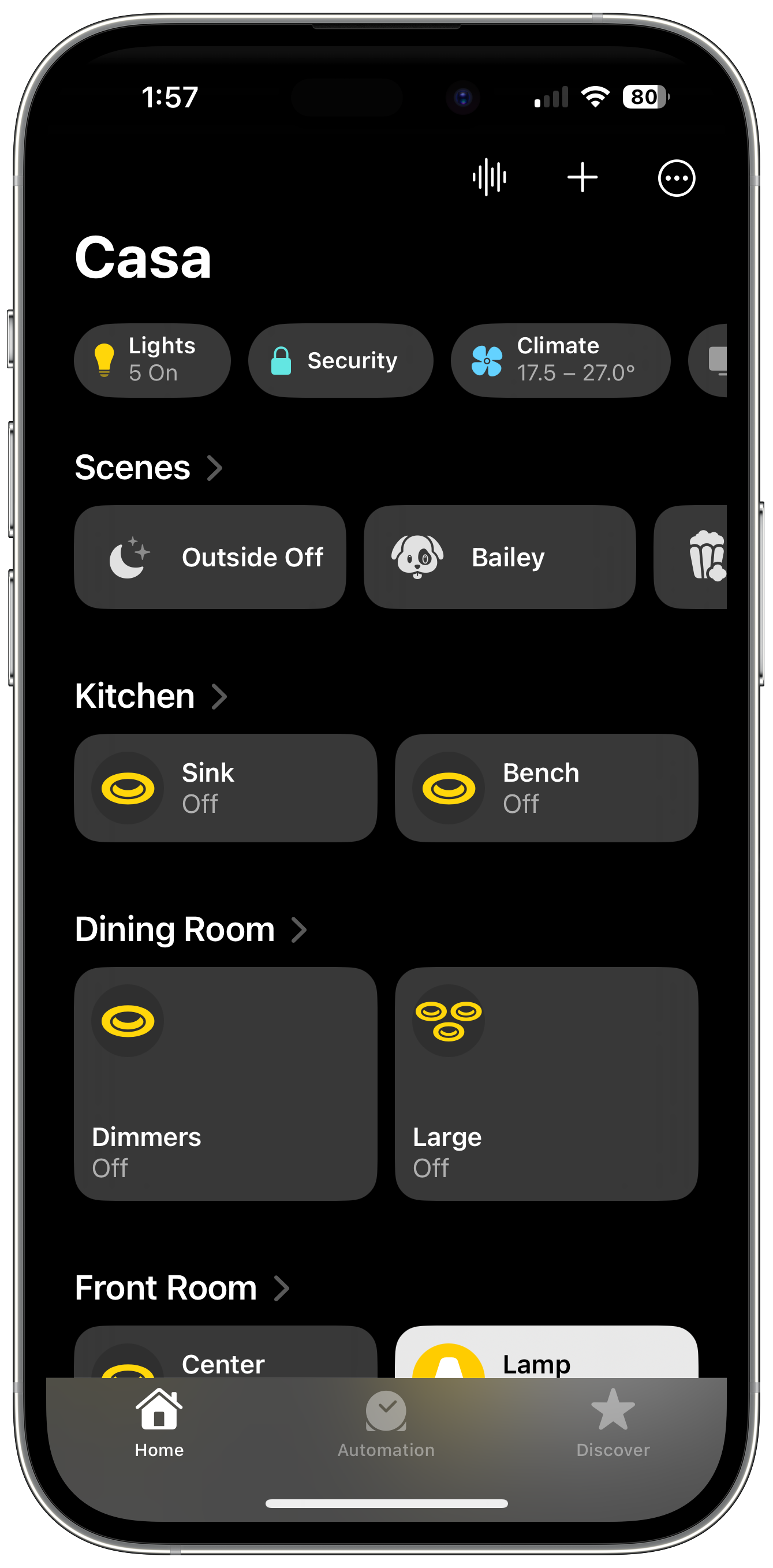The width and height of the screenshot is (773, 1568).
Task: Open the more options ellipsis menu
Action: pyautogui.click(x=676, y=178)
